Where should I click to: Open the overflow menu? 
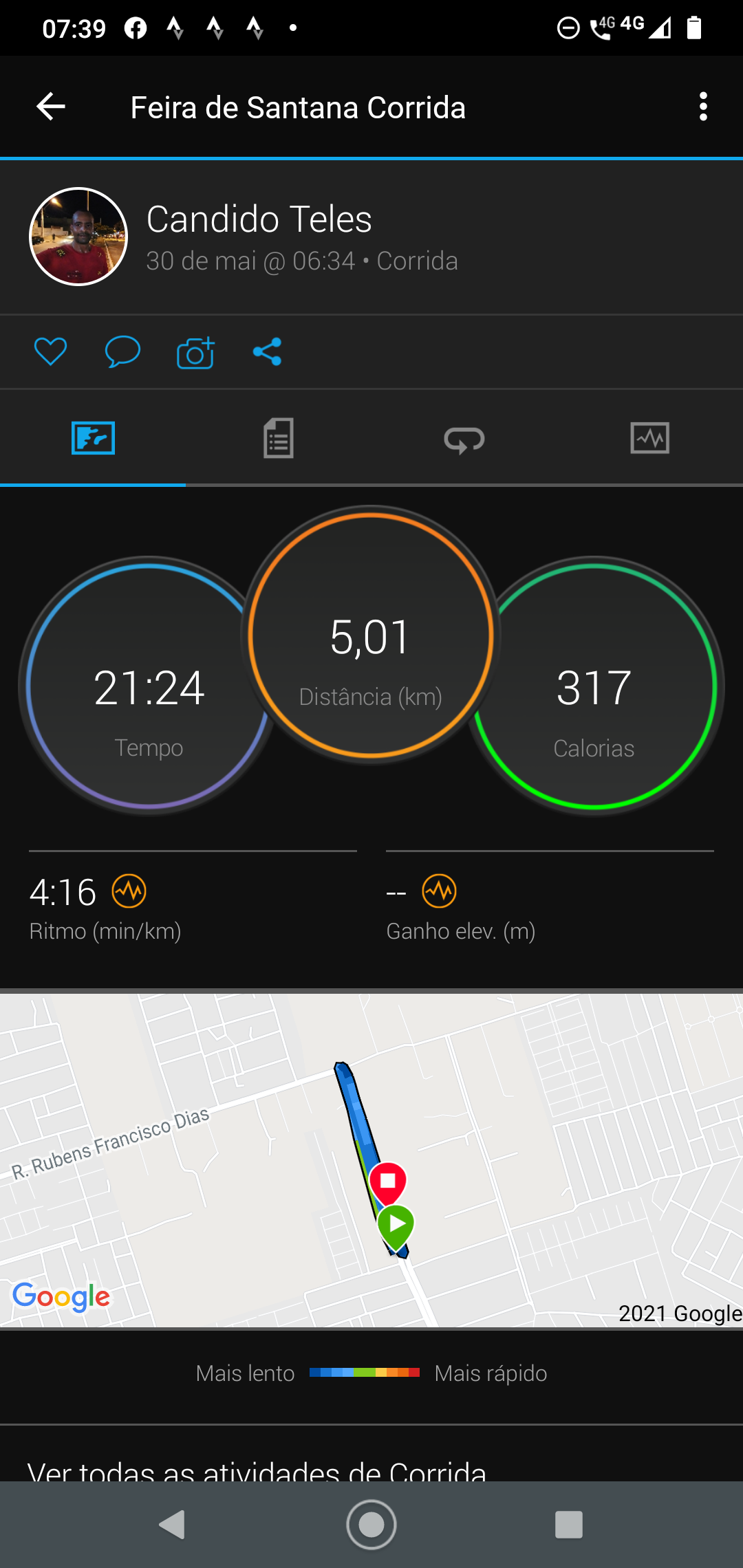tap(702, 107)
